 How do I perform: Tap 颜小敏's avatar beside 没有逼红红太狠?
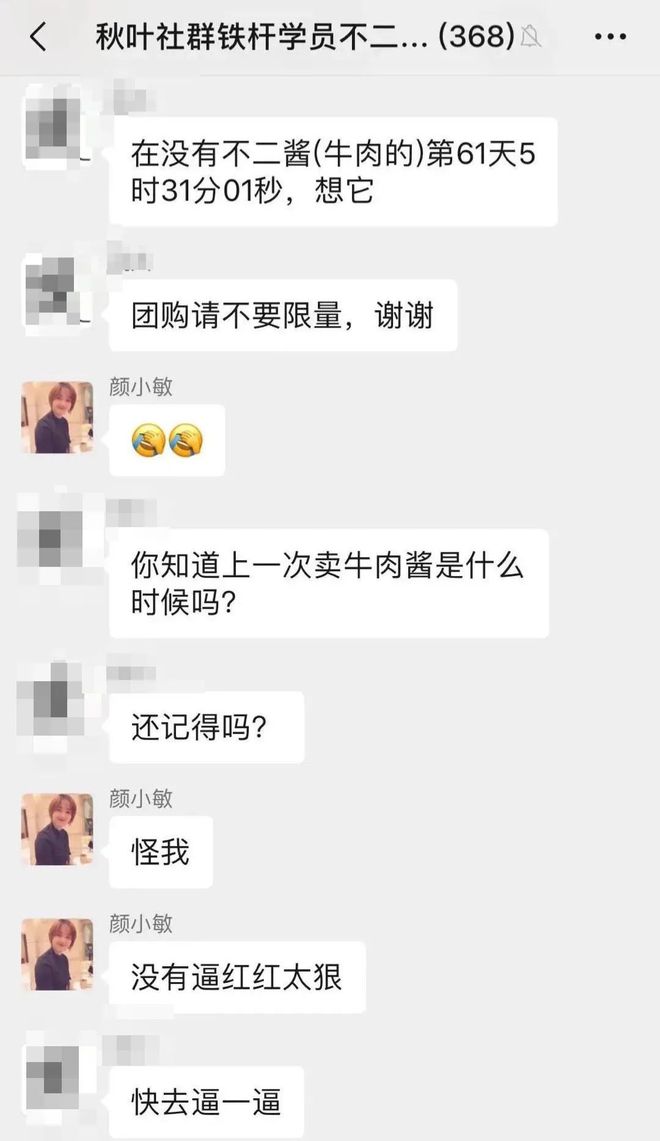click(57, 954)
